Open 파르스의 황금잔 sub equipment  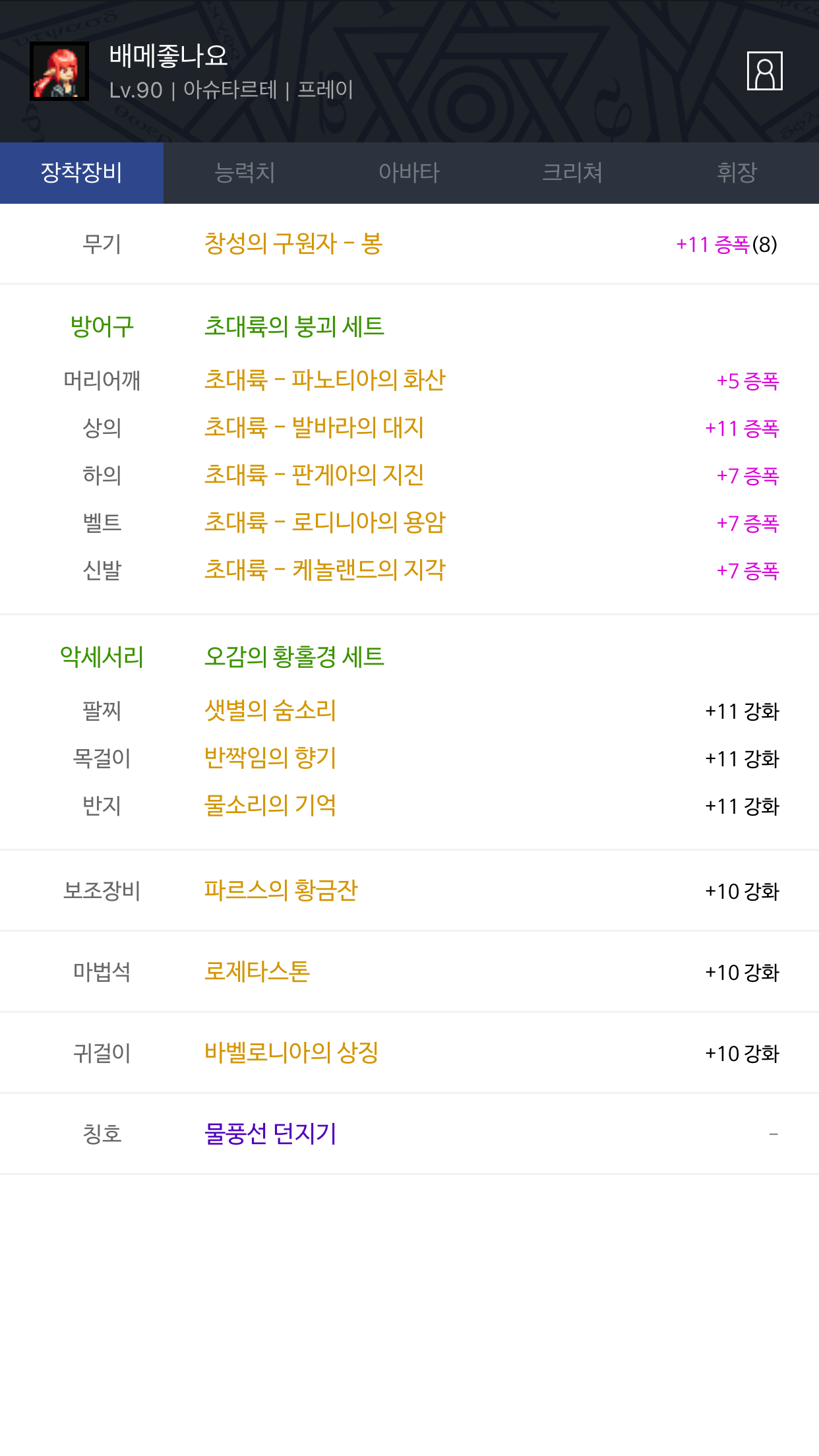coord(281,891)
